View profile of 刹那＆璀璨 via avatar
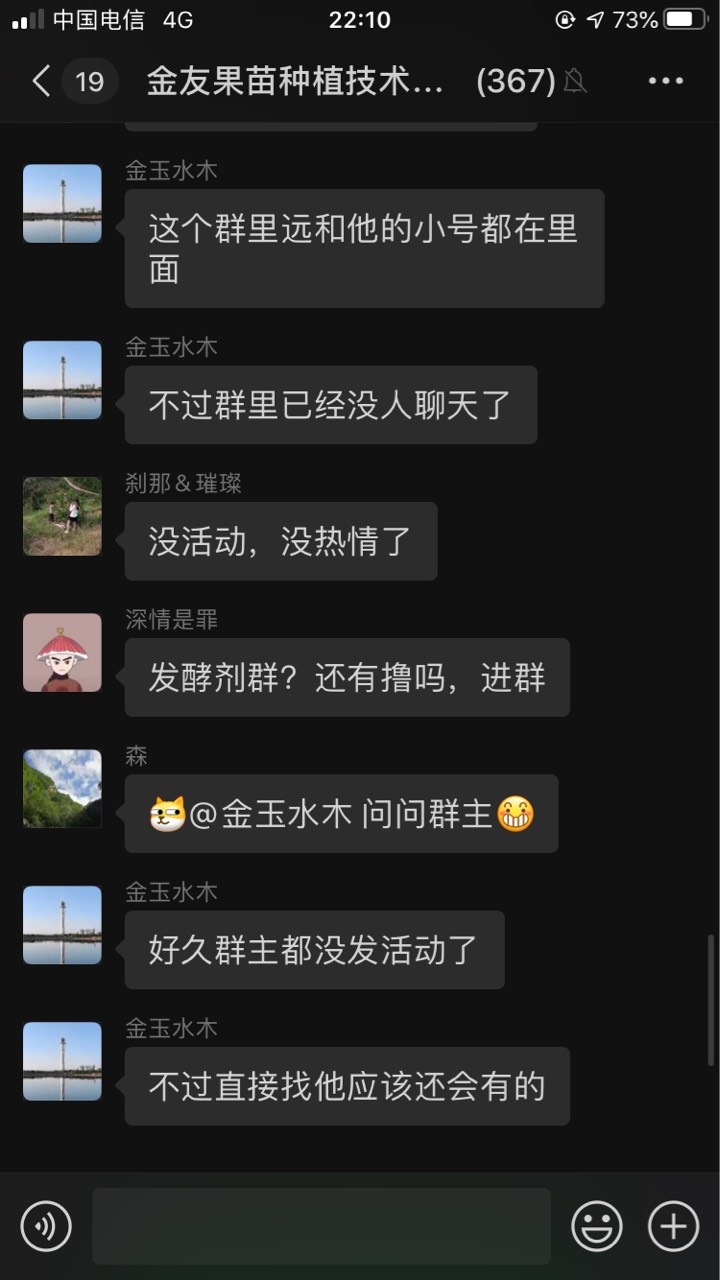 62,516
